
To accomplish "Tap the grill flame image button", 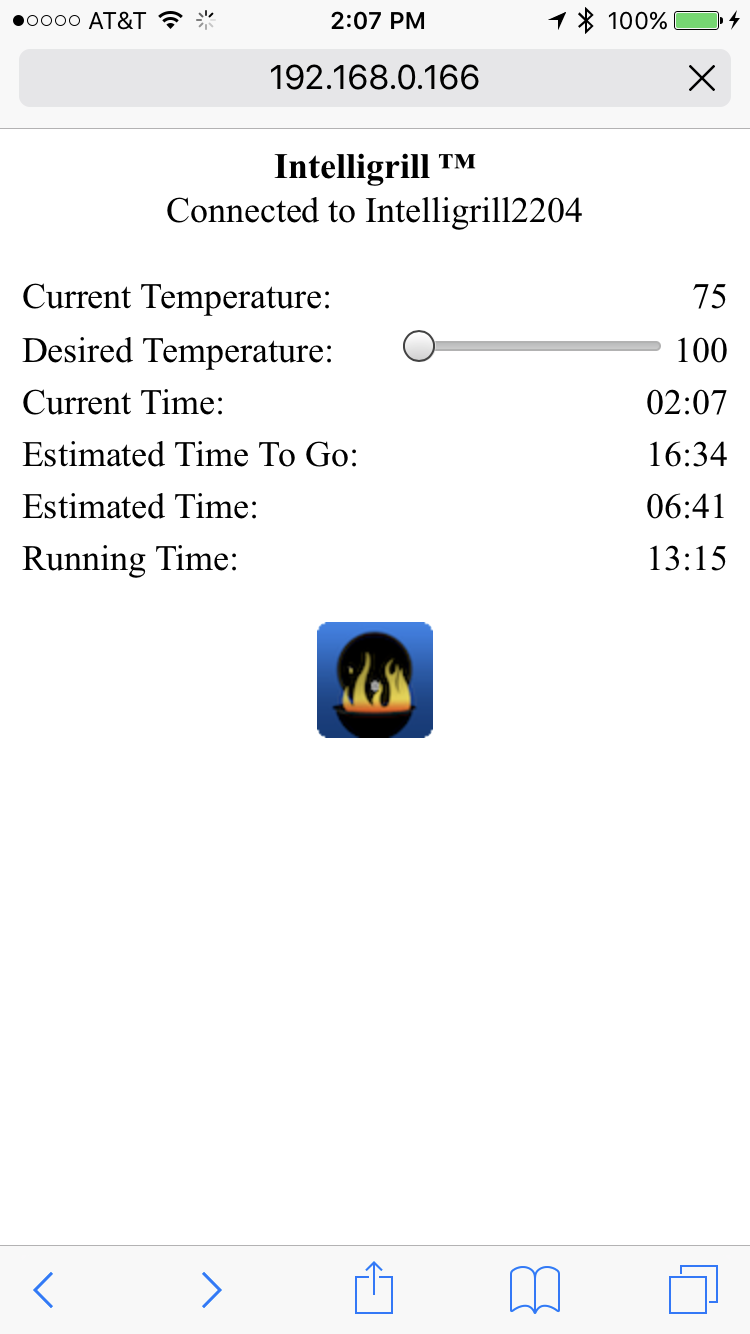I will (x=375, y=680).
